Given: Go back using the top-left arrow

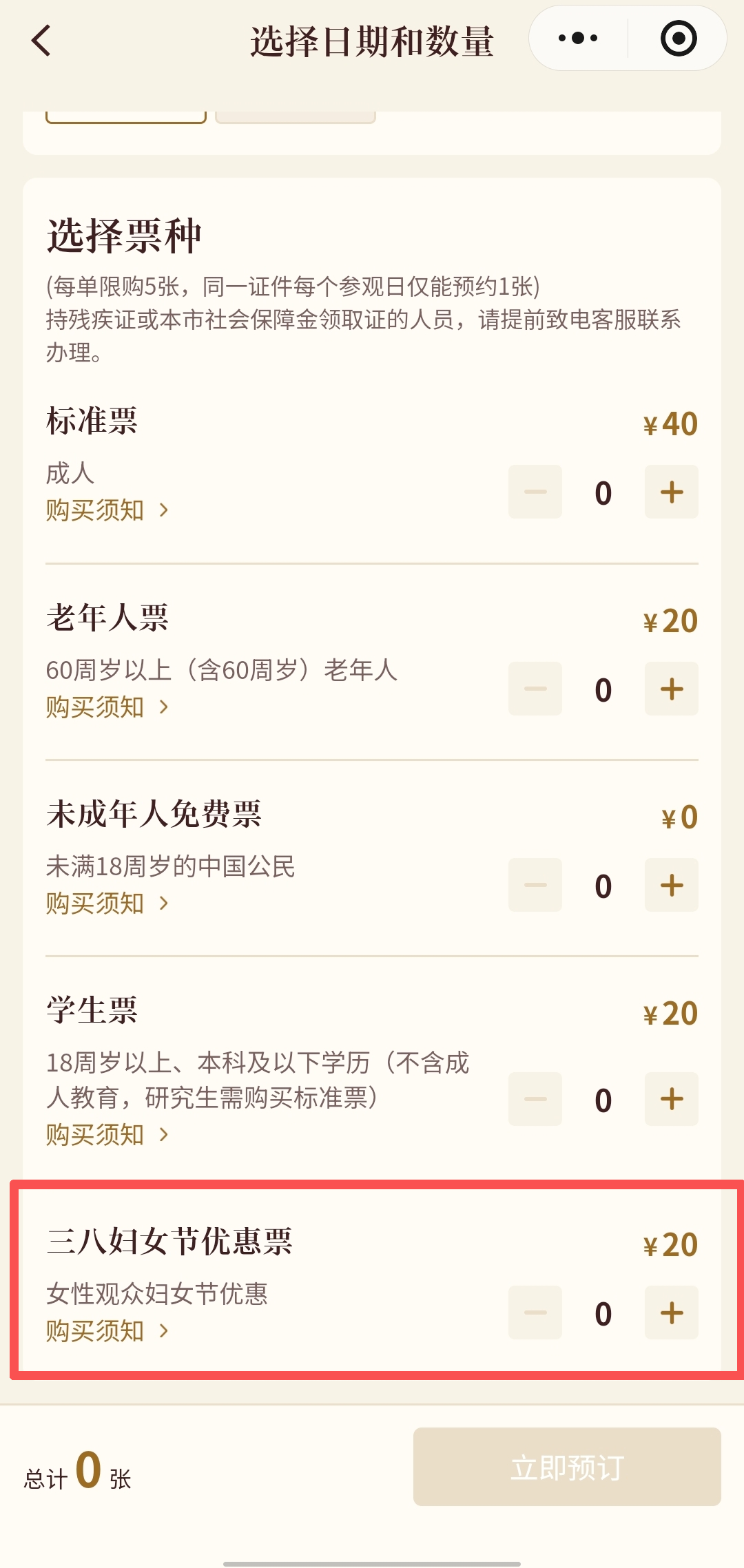Looking at the screenshot, I should tap(41, 40).
